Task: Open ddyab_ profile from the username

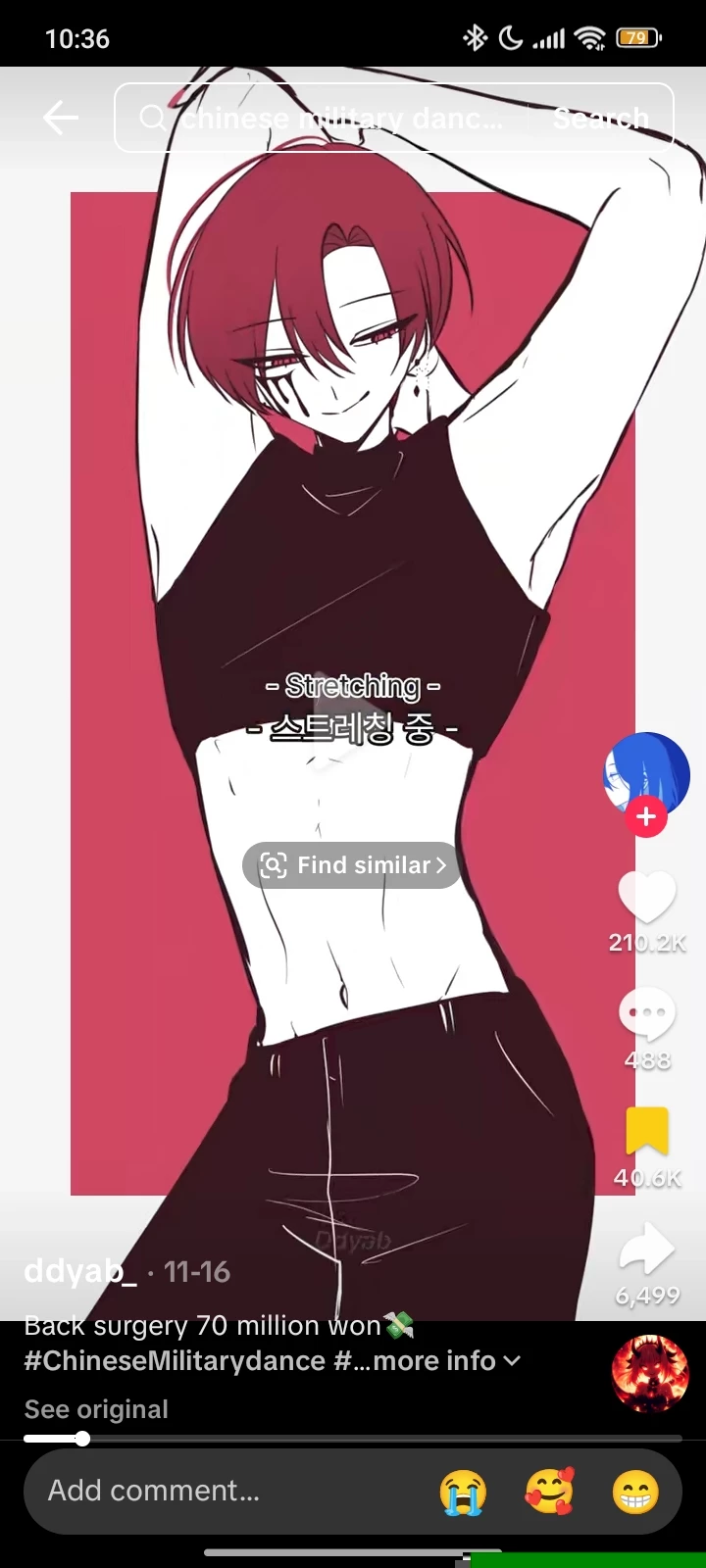Action: [x=80, y=1271]
